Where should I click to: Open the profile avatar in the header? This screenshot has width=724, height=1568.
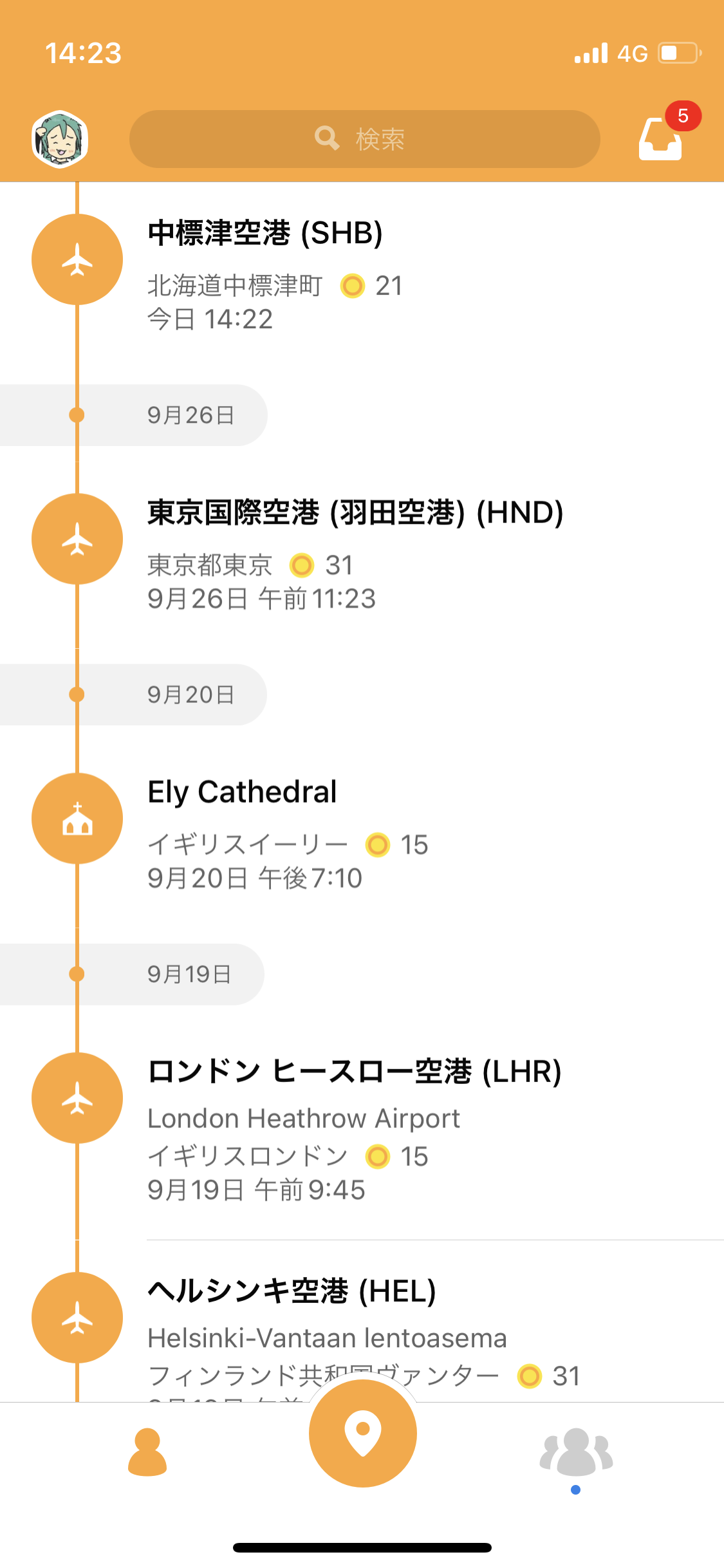60,139
